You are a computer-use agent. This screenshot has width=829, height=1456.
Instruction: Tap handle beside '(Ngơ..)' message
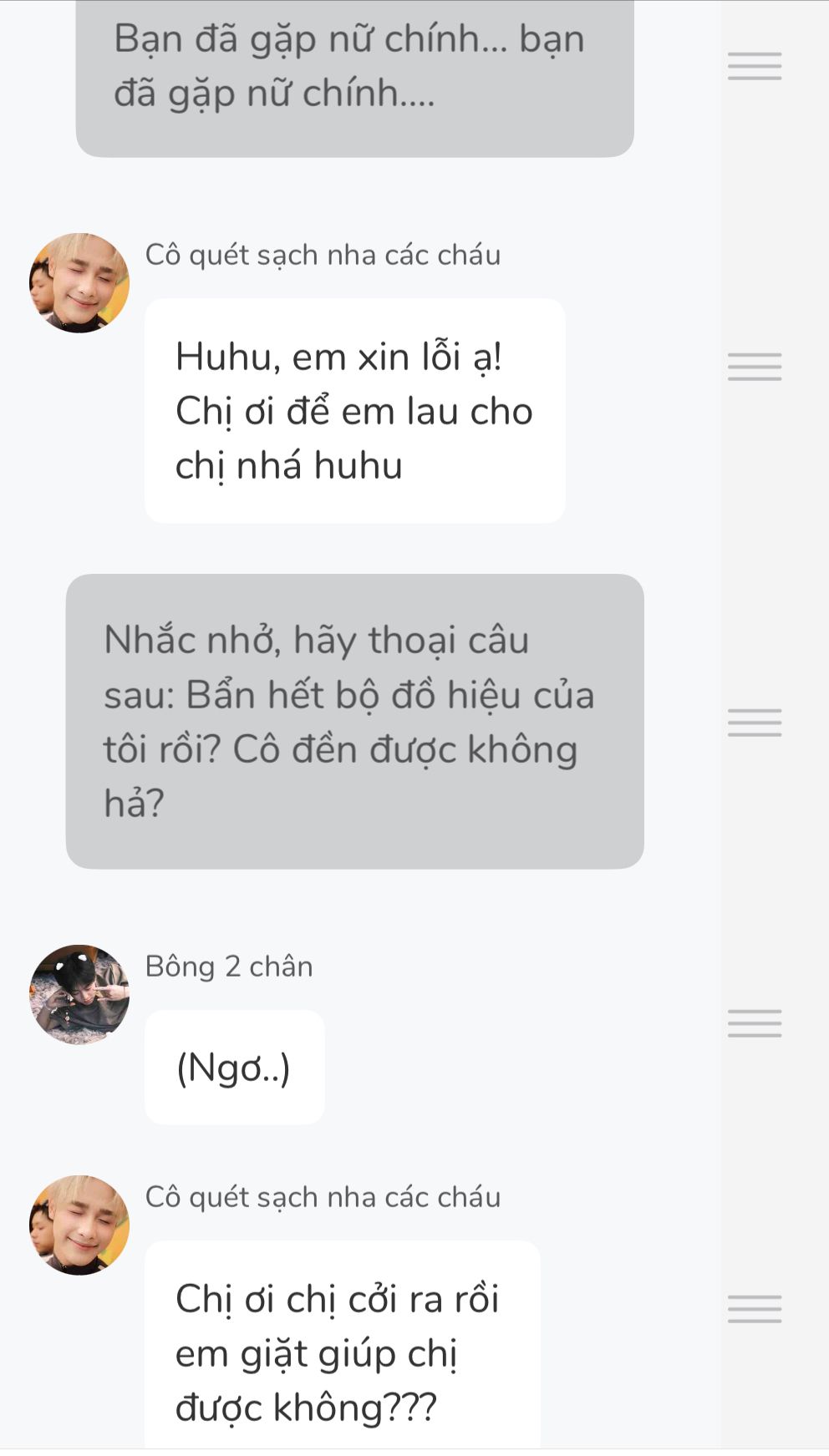tap(754, 1023)
